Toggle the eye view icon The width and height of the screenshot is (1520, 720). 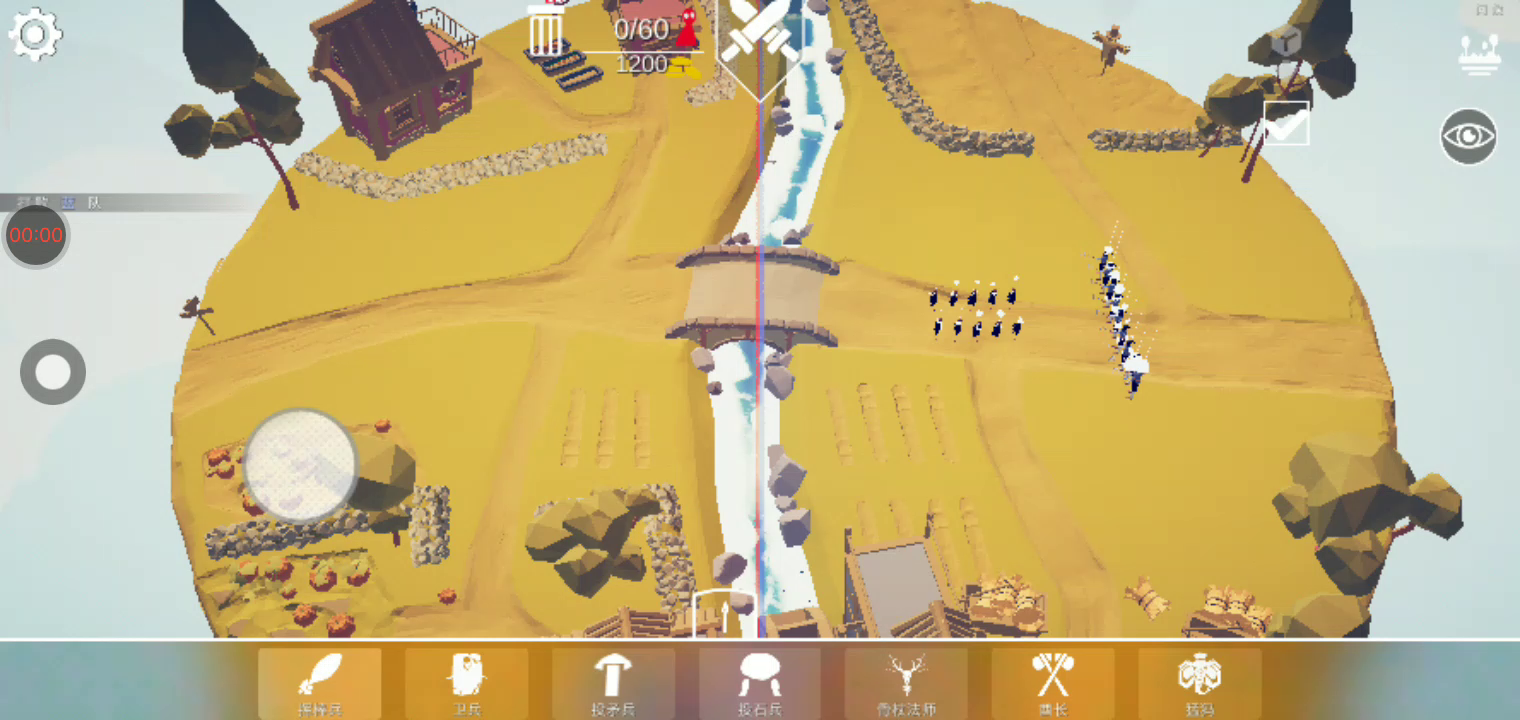tap(1468, 137)
